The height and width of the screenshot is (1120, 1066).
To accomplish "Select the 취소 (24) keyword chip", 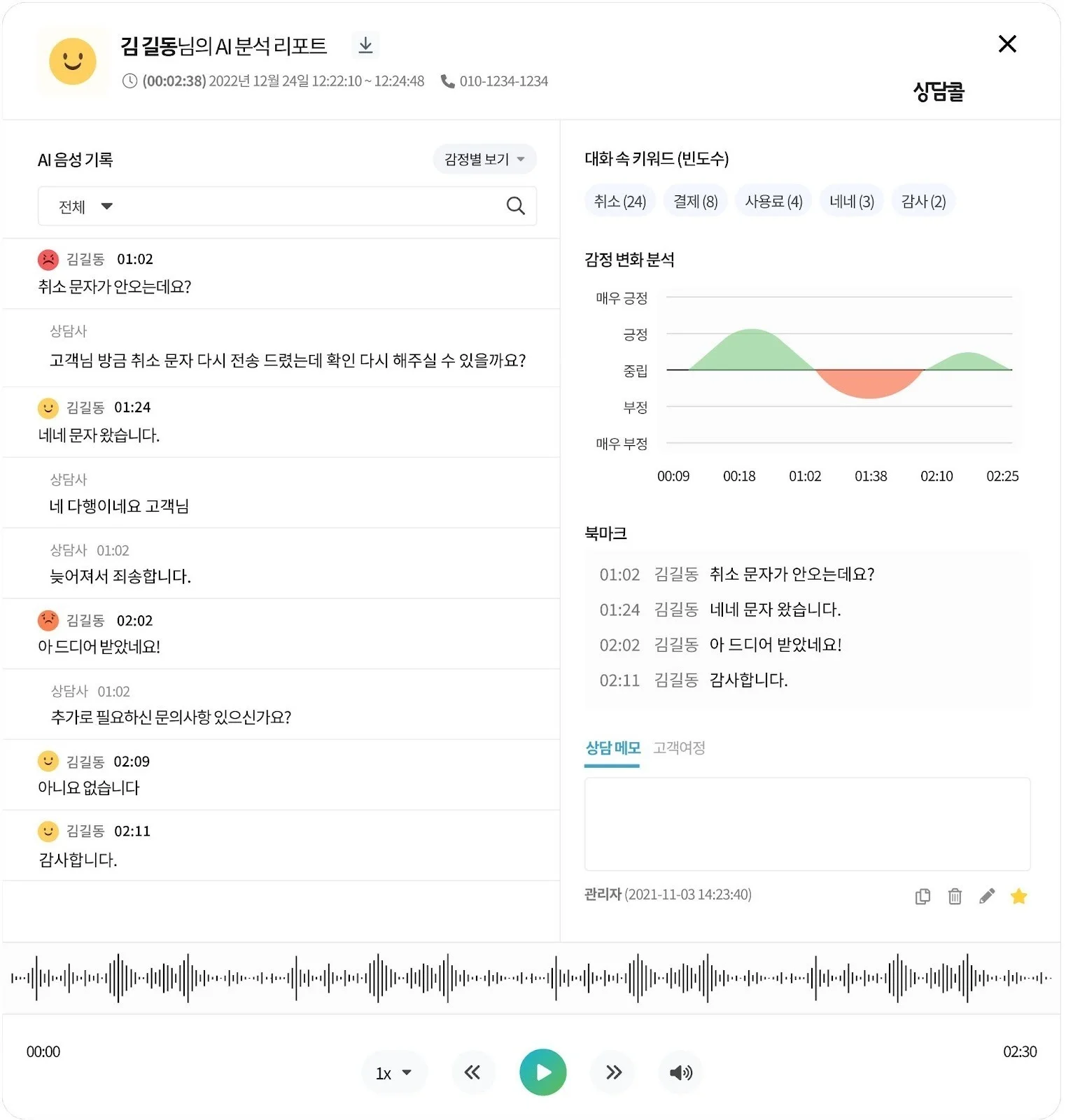I will (x=619, y=202).
